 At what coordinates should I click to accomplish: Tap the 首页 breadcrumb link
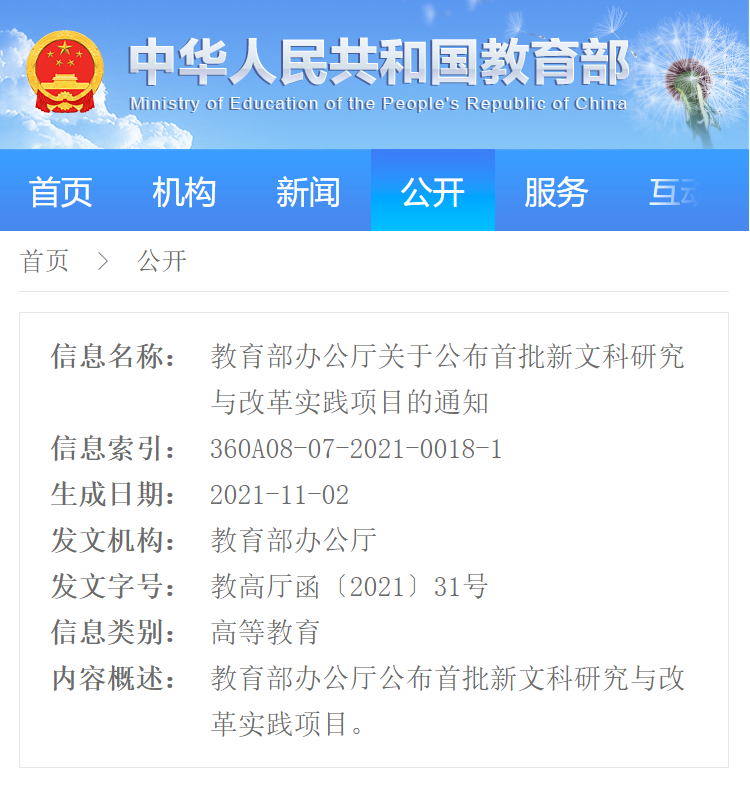45,262
